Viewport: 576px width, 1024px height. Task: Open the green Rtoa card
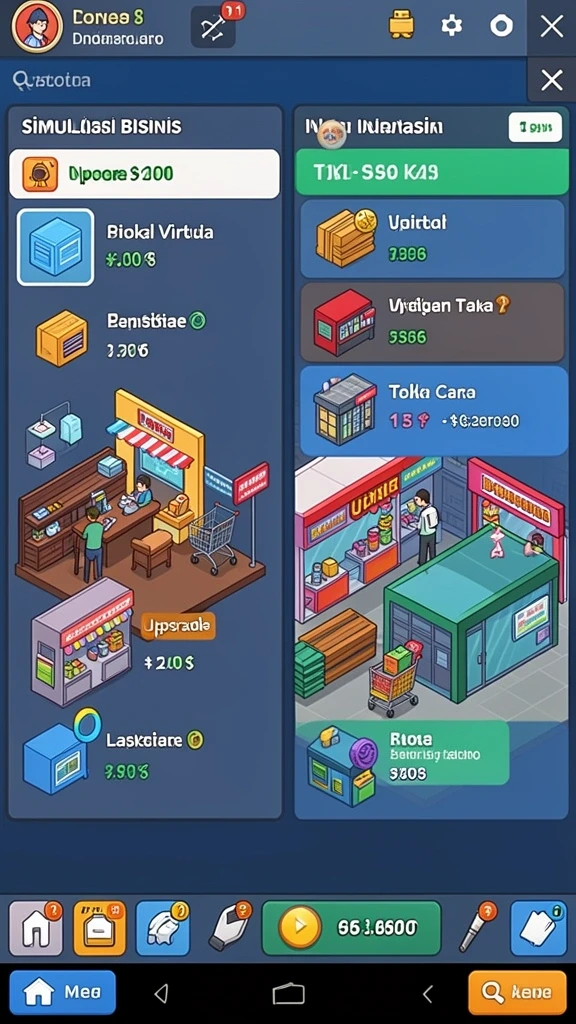(408, 754)
